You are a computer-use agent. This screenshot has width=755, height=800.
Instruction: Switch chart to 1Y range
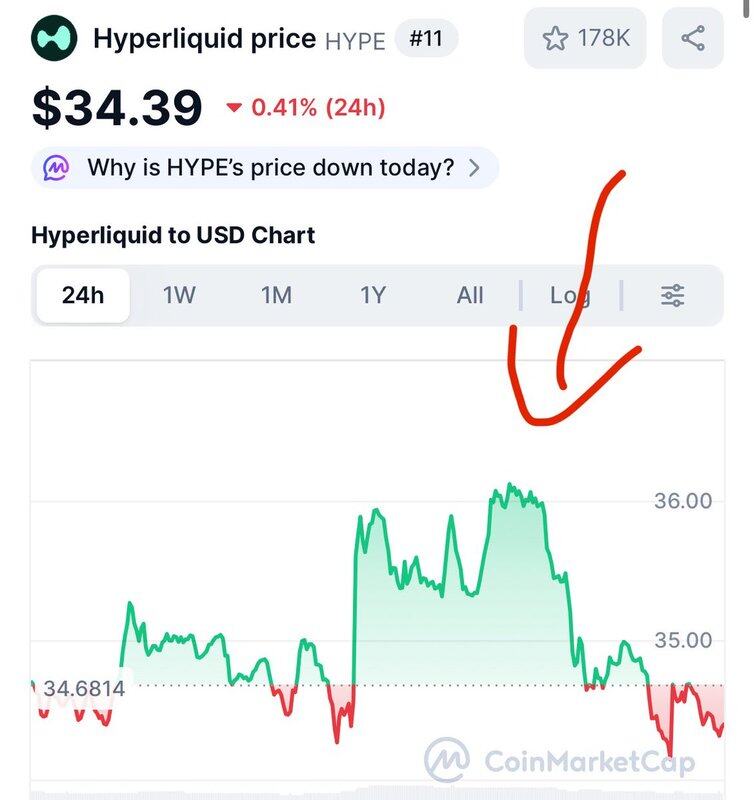(x=373, y=296)
